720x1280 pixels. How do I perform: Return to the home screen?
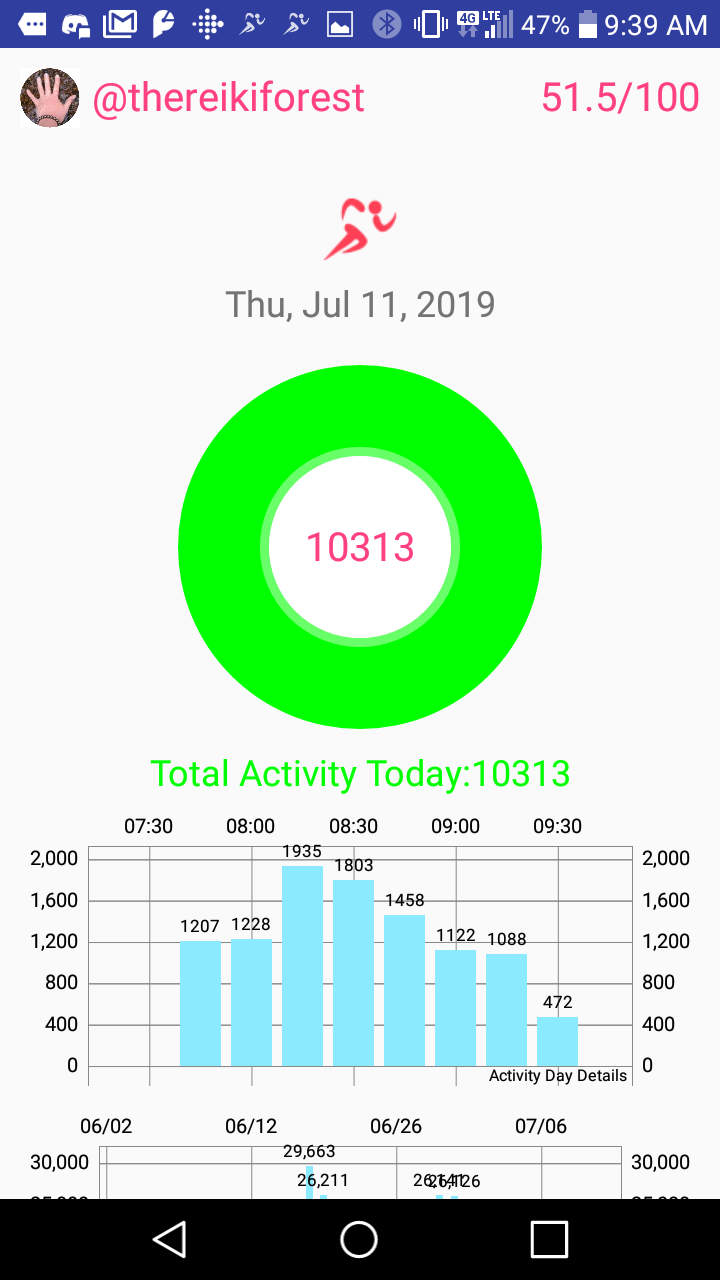(x=359, y=1239)
